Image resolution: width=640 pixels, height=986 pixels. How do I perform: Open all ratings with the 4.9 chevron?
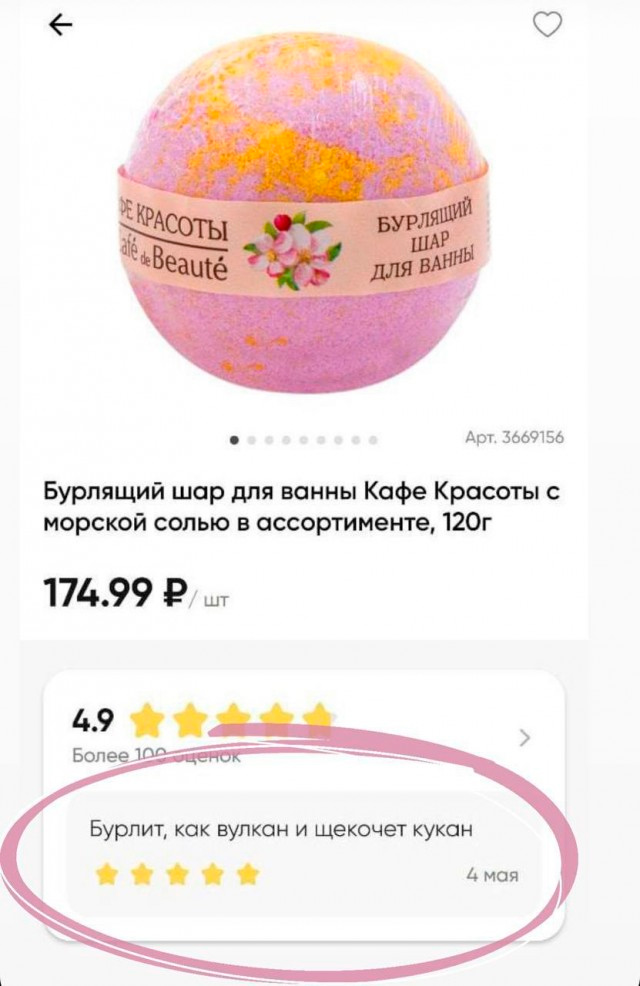pyautogui.click(x=526, y=738)
